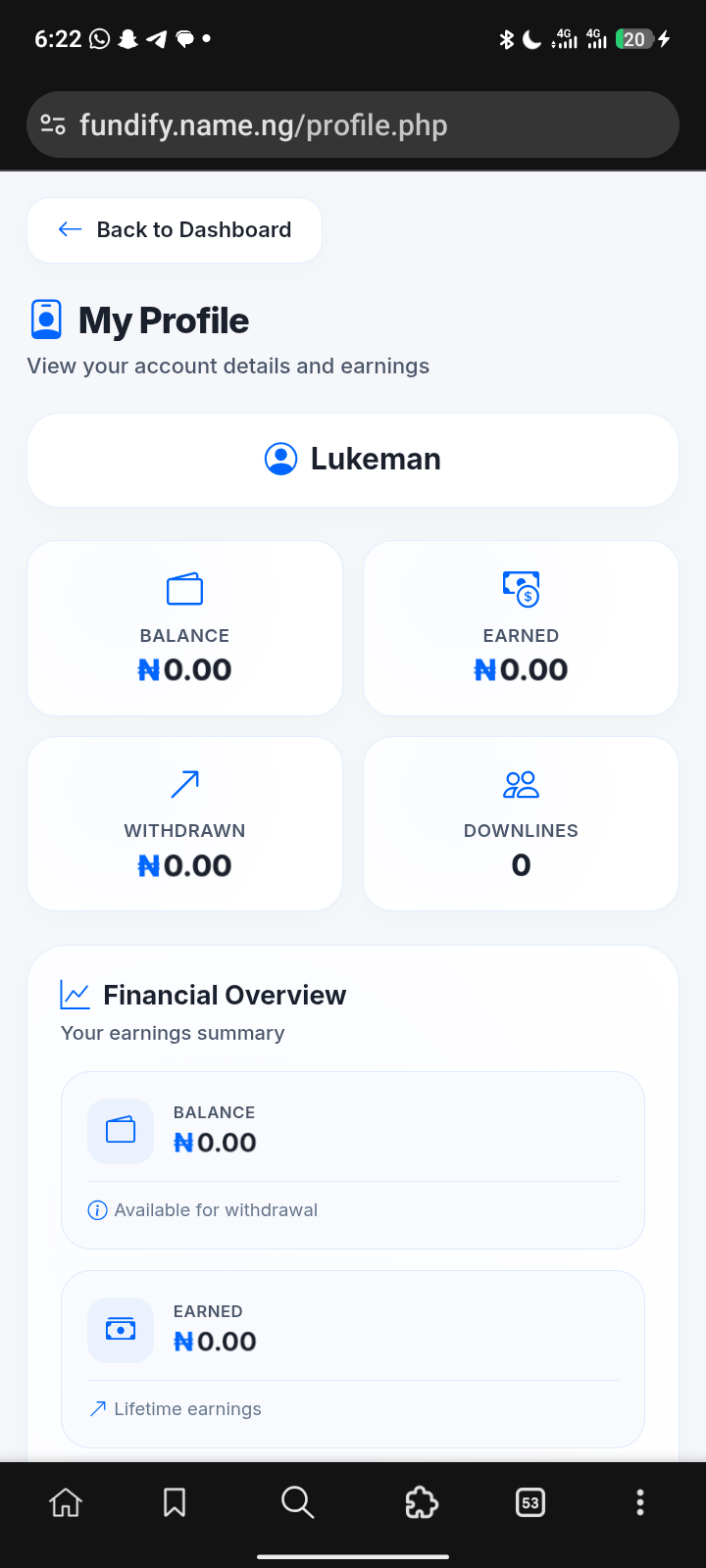Open the browser overflow menu

pyautogui.click(x=639, y=1502)
